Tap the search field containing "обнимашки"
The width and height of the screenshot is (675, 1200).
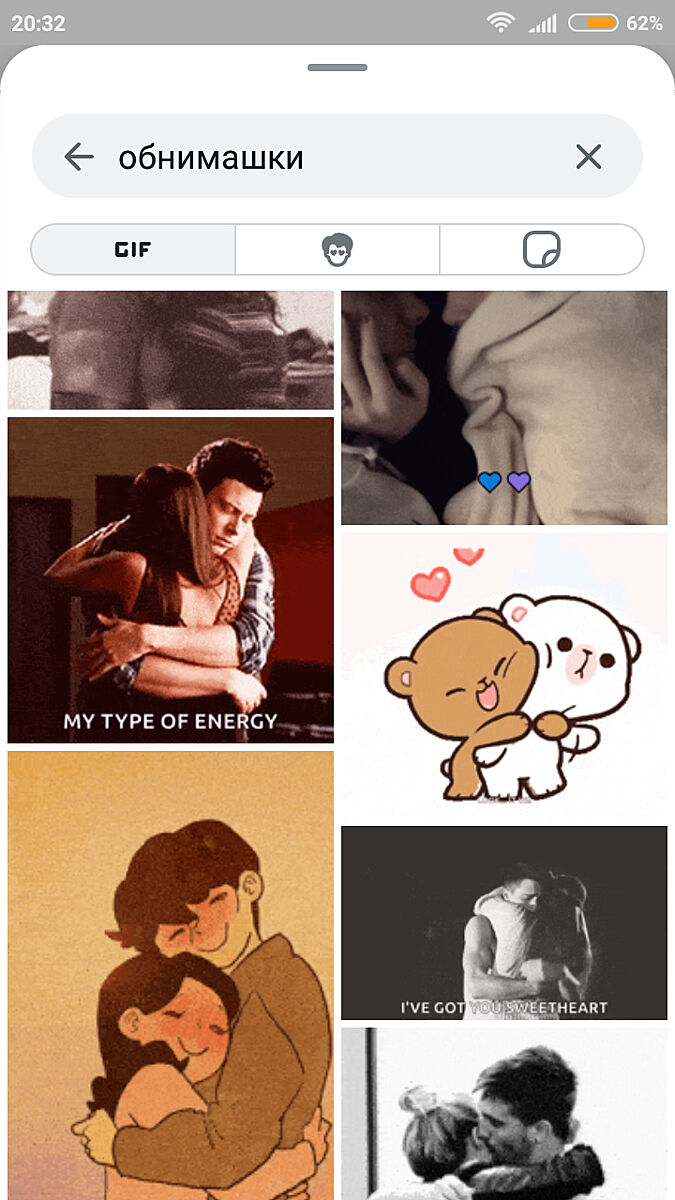click(x=330, y=157)
